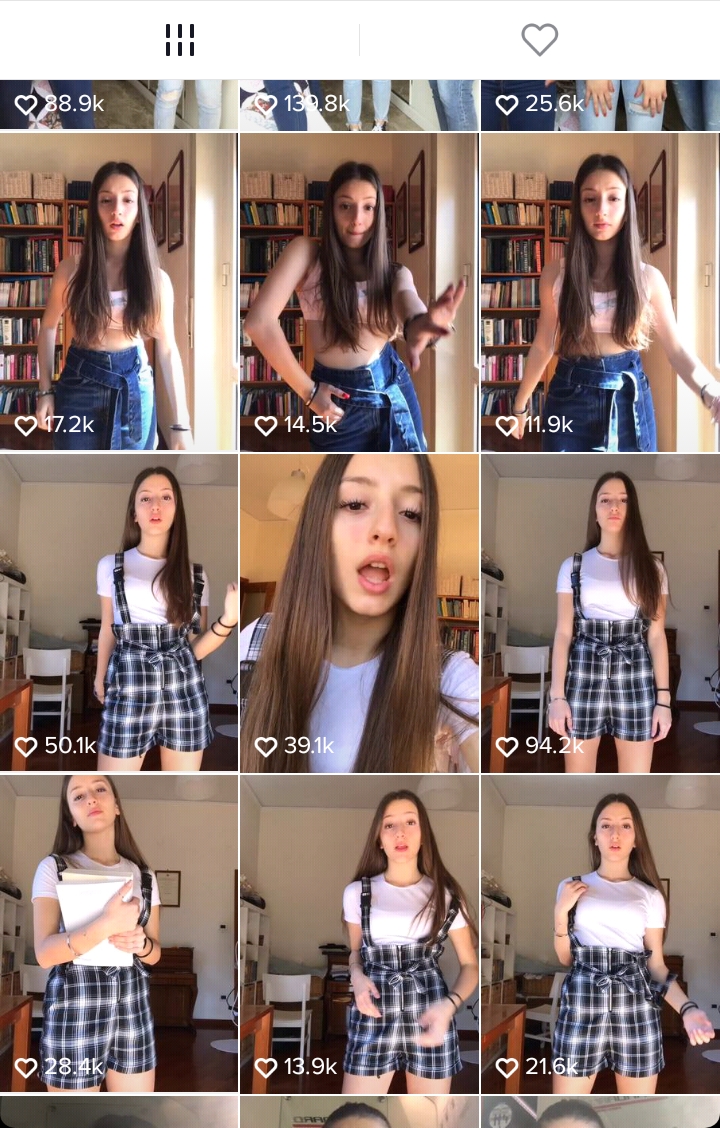
Task: Open the video with 39.1k likes
Action: 359,612
